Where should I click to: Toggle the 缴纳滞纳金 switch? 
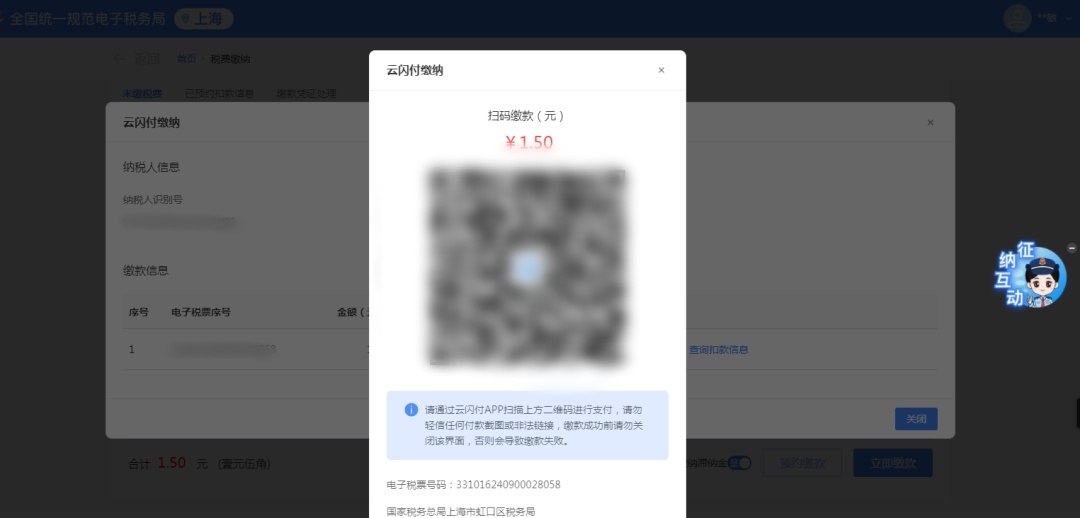pos(739,463)
